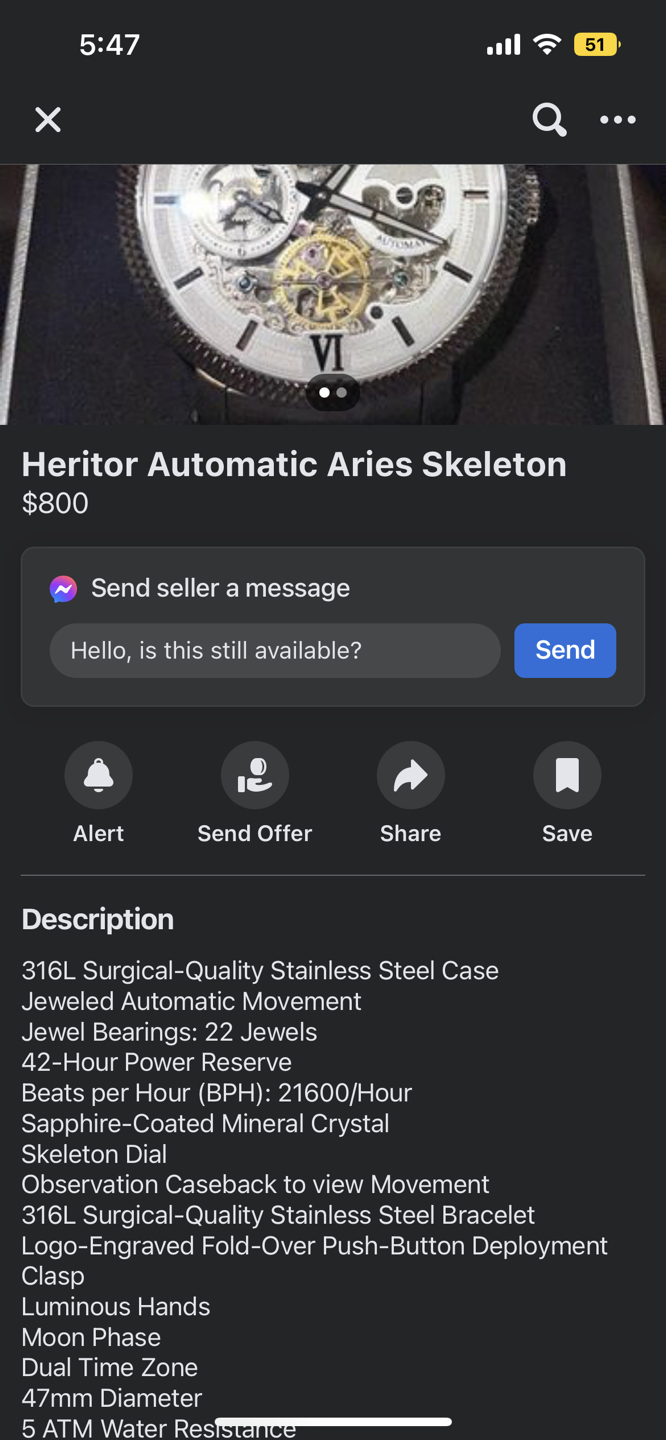Image resolution: width=666 pixels, height=1440 pixels.
Task: Send an offer to the seller
Action: [x=254, y=776]
